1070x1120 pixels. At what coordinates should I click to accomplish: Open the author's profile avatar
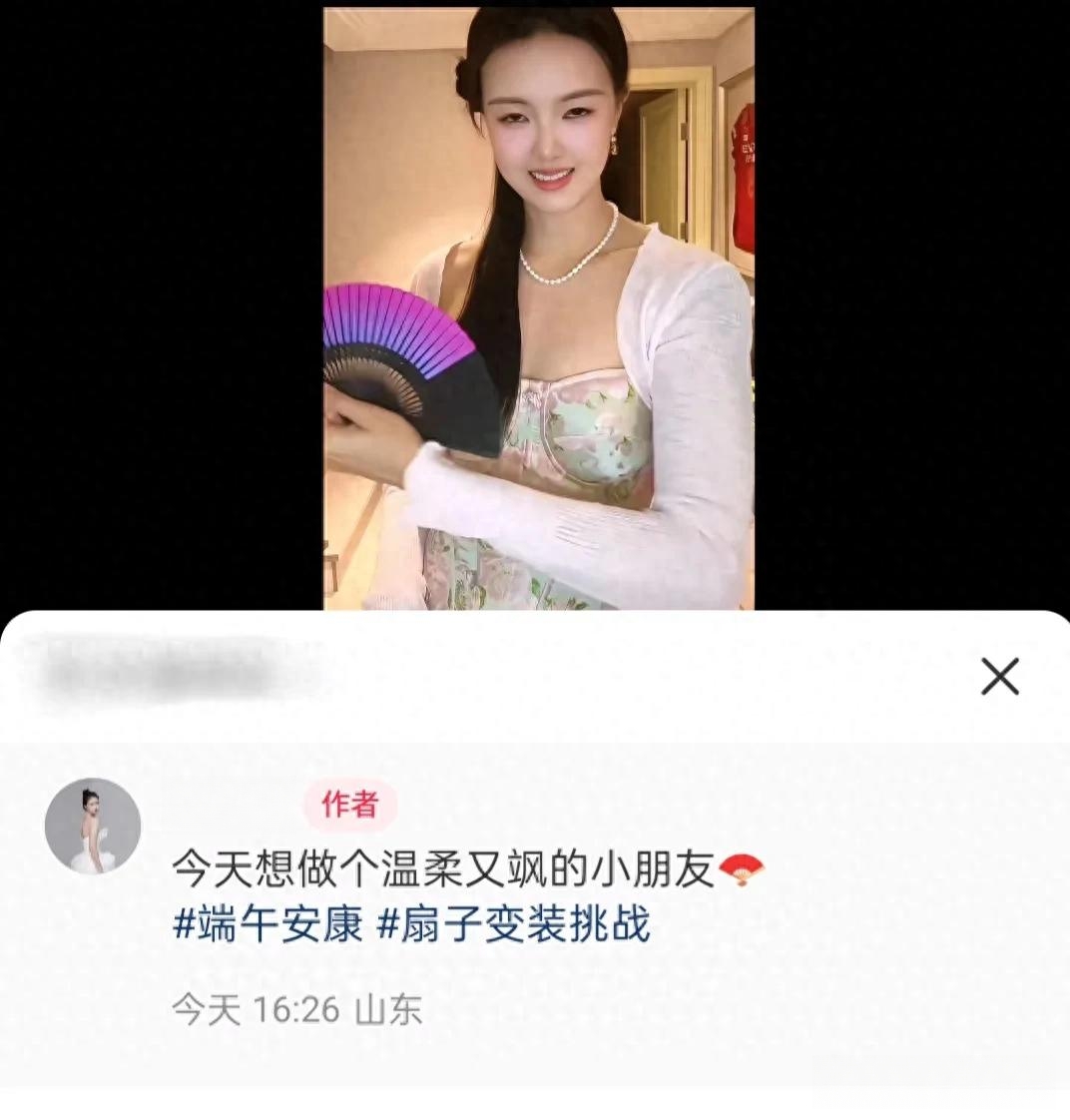[93, 827]
